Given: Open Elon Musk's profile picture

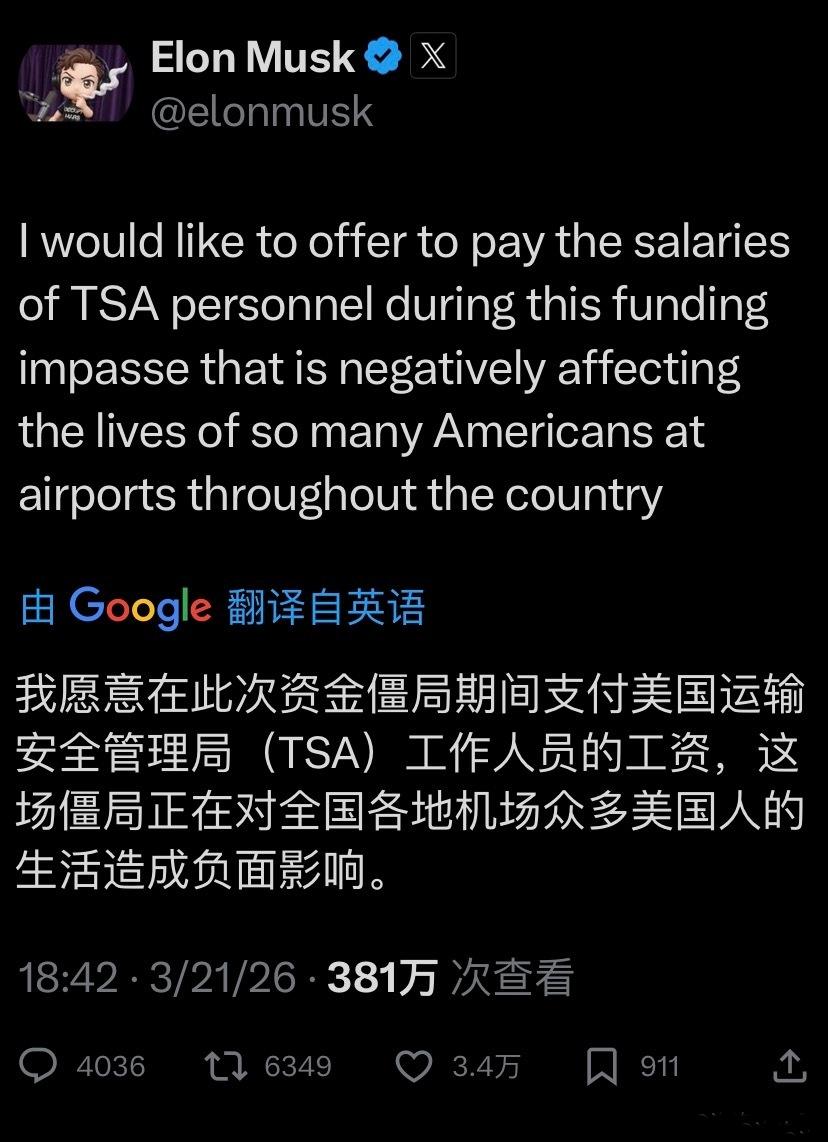Looking at the screenshot, I should tap(78, 78).
